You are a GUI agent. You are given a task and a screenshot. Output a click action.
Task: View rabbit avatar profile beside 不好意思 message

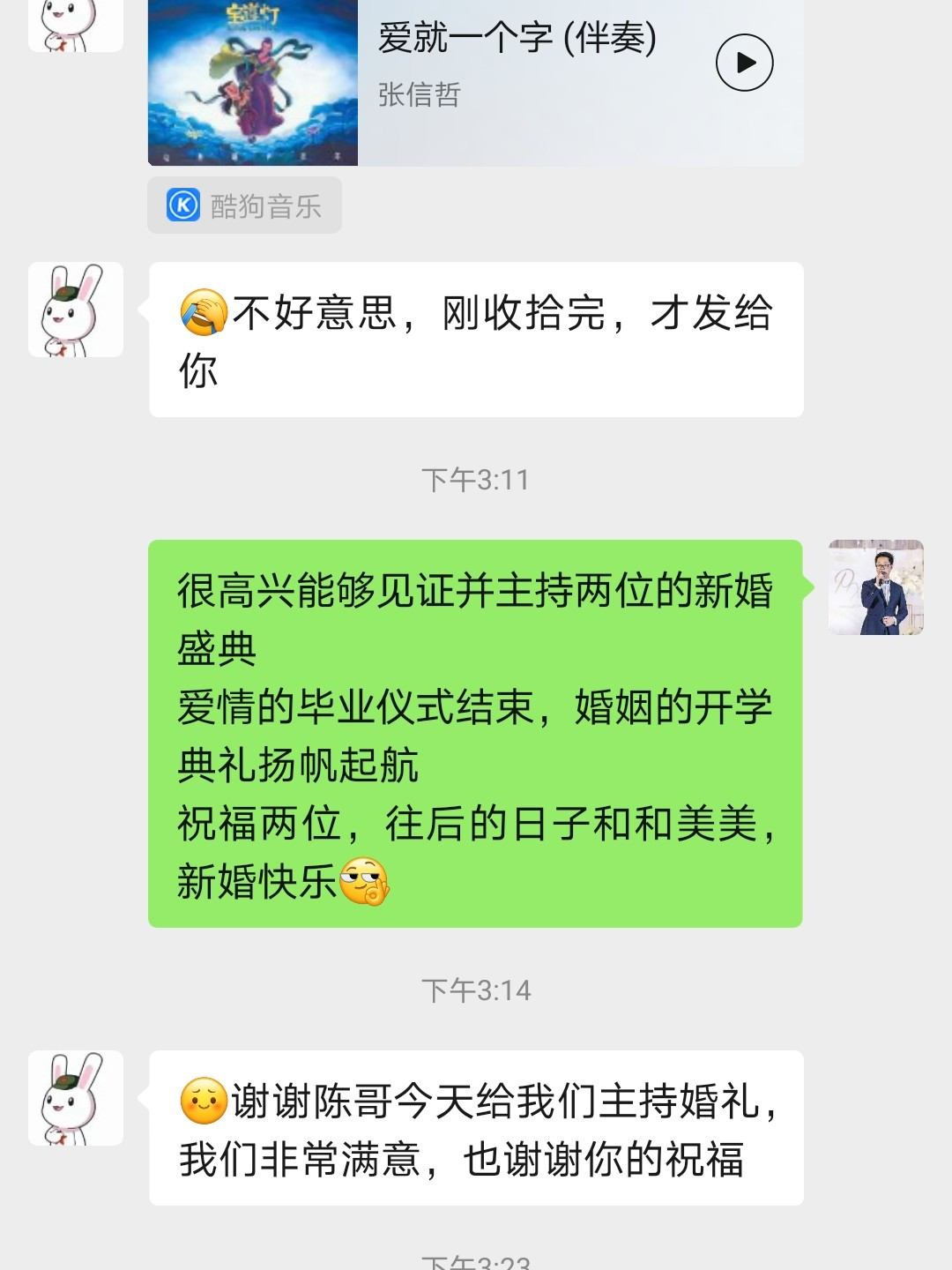(x=76, y=310)
